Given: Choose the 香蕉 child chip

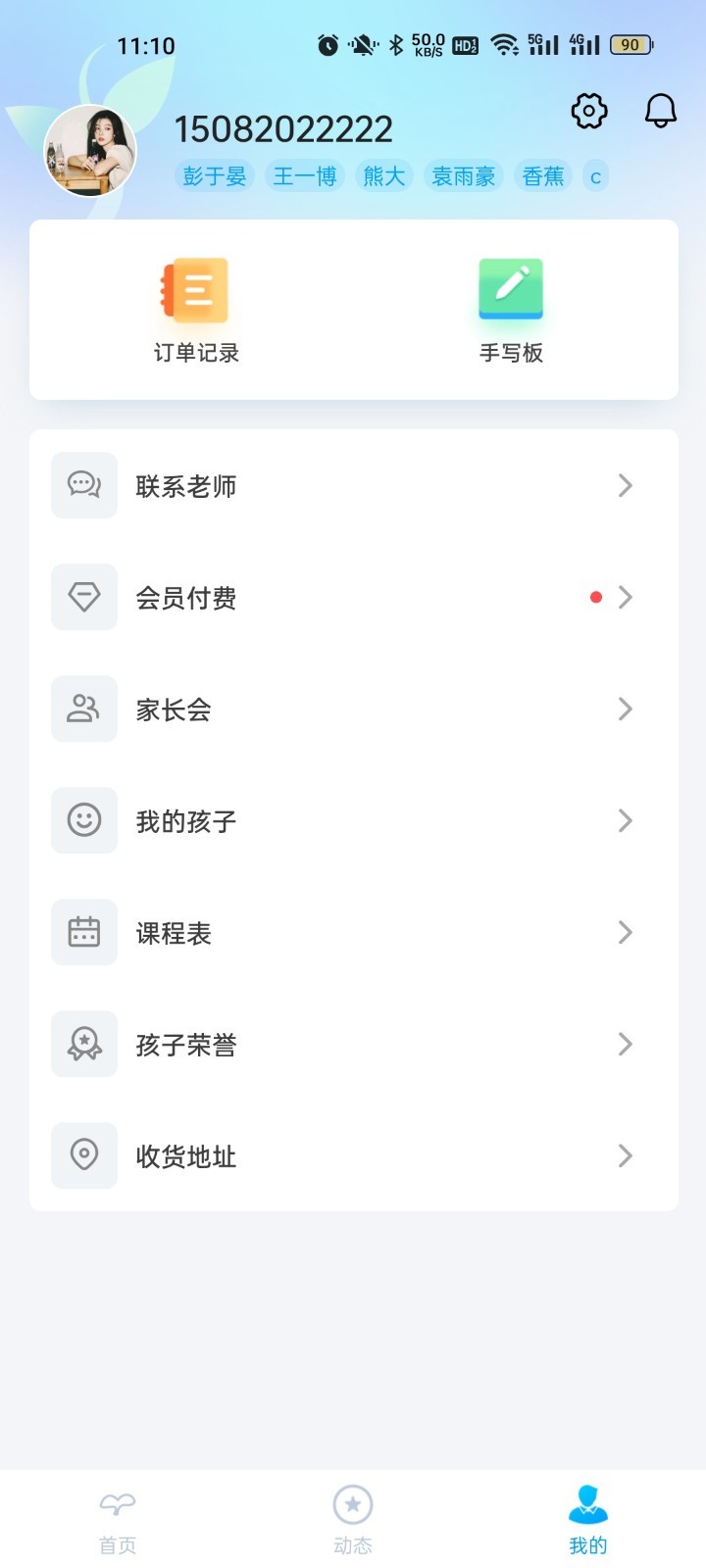Looking at the screenshot, I should [543, 176].
